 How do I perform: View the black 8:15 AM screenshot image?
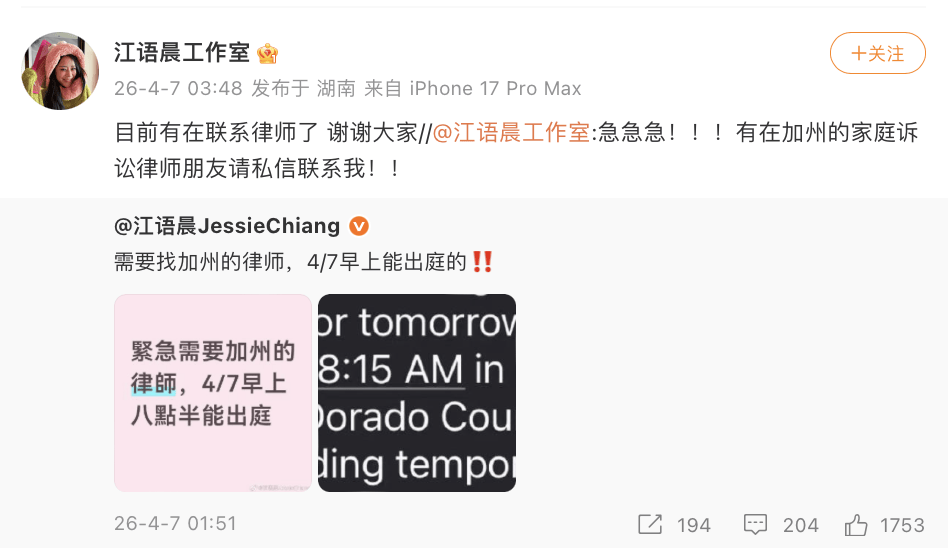[417, 393]
